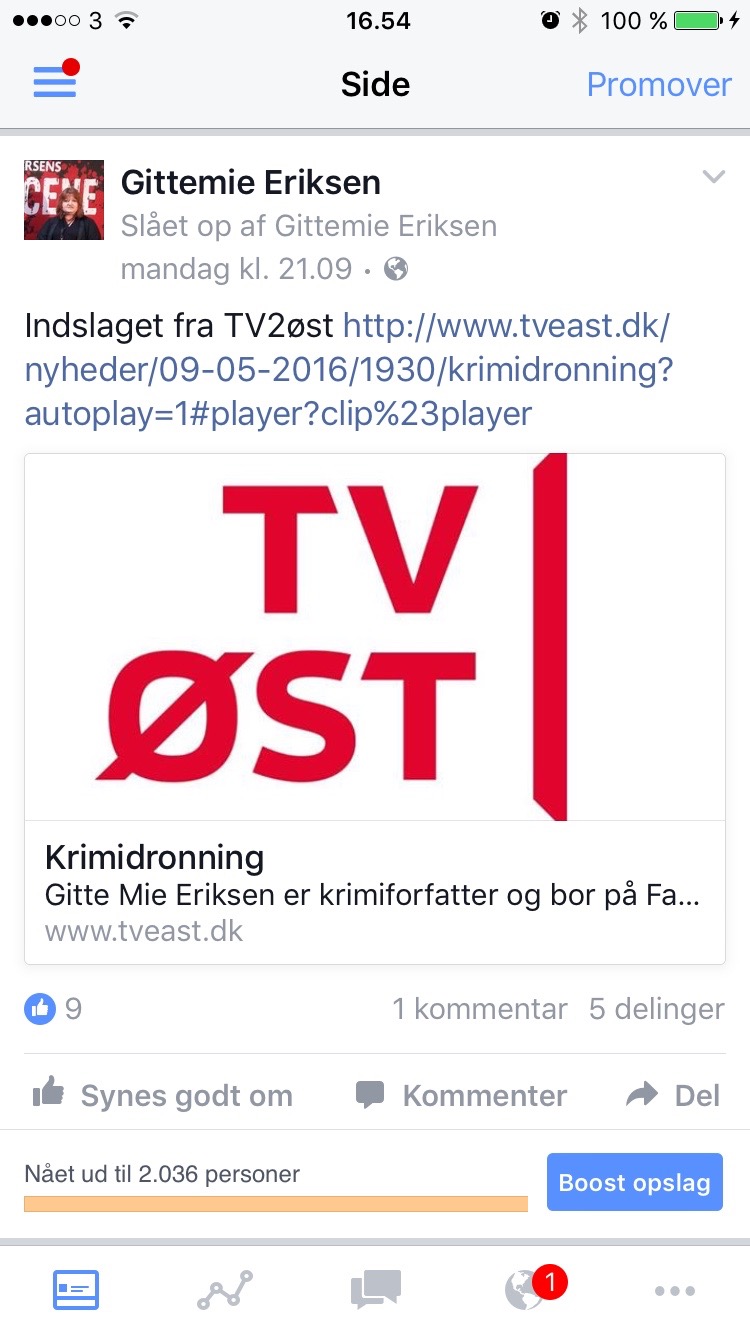Switch to the page feed tab
The height and width of the screenshot is (1334, 750).
click(x=75, y=1290)
